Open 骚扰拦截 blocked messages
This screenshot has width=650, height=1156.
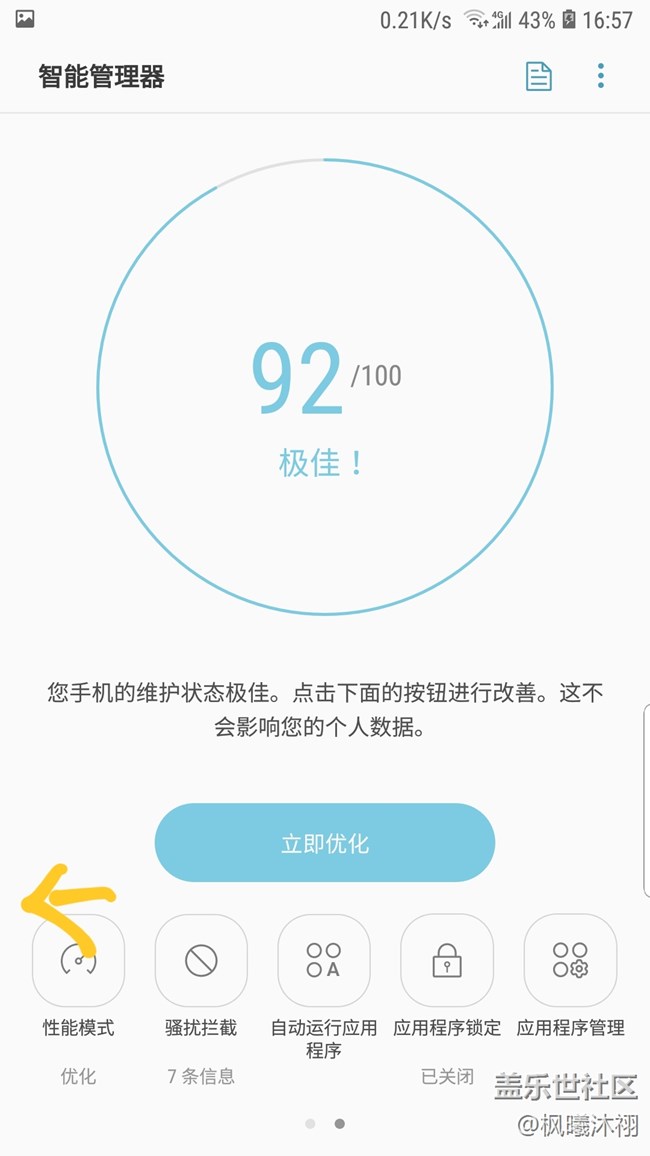pyautogui.click(x=201, y=961)
